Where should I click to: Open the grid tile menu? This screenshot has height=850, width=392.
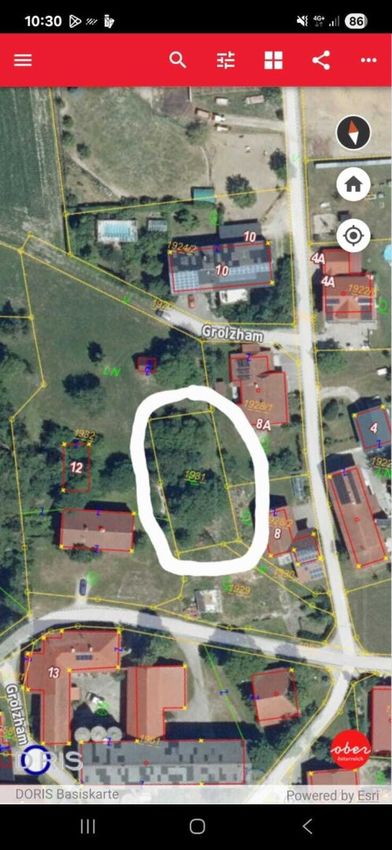(273, 60)
